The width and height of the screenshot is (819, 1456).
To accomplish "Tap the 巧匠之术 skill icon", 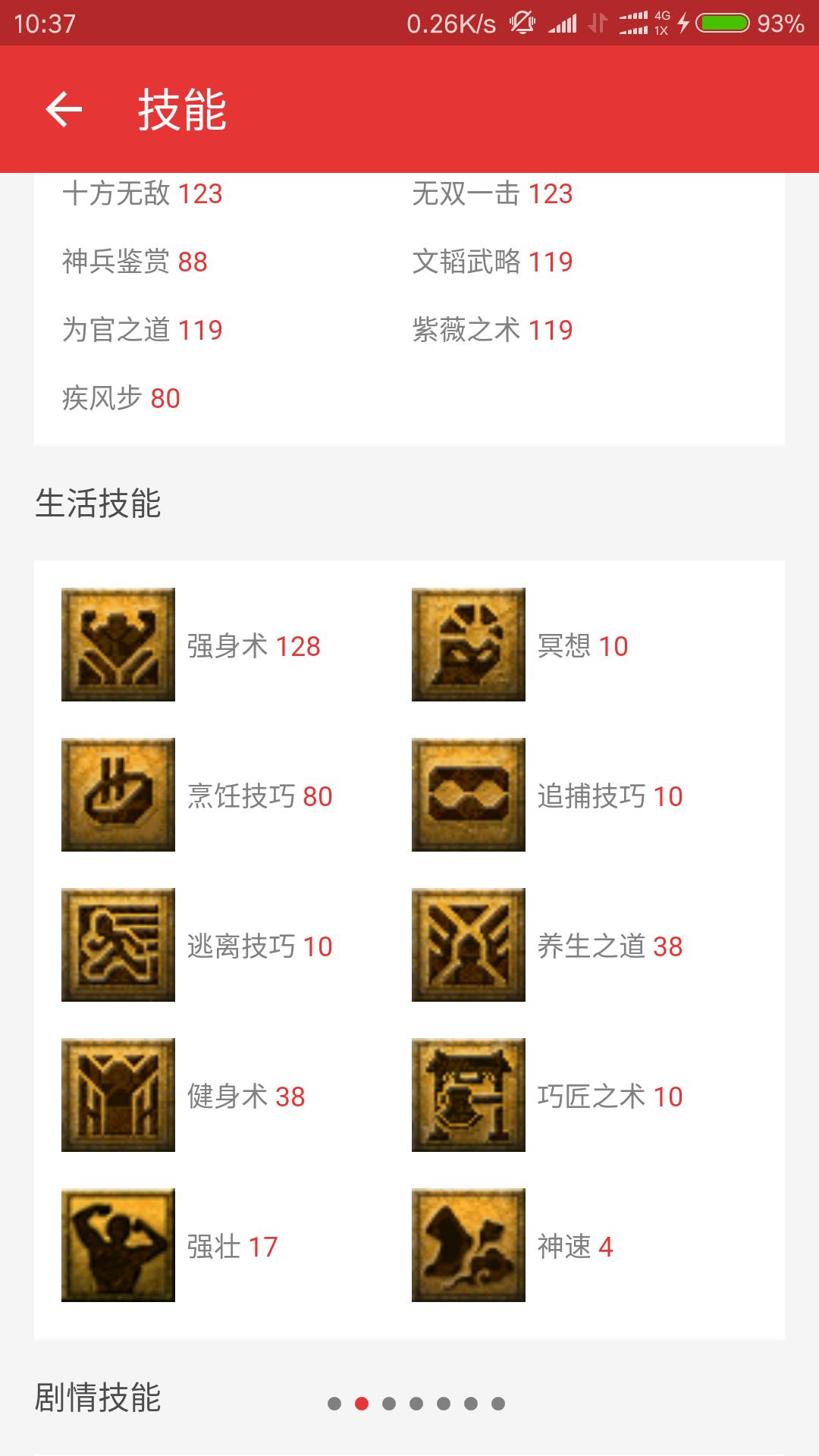I will [x=469, y=1095].
